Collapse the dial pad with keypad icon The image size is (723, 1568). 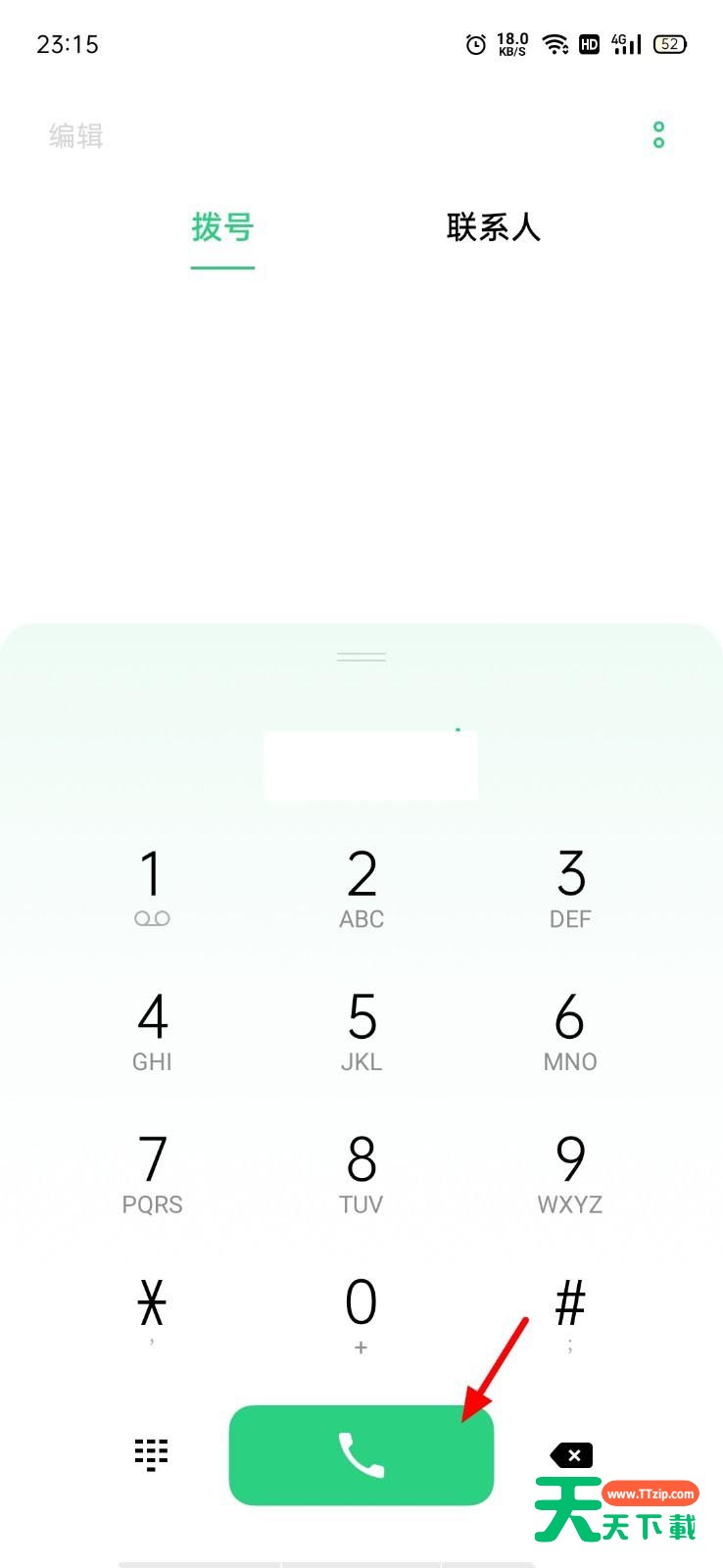[x=151, y=1455]
